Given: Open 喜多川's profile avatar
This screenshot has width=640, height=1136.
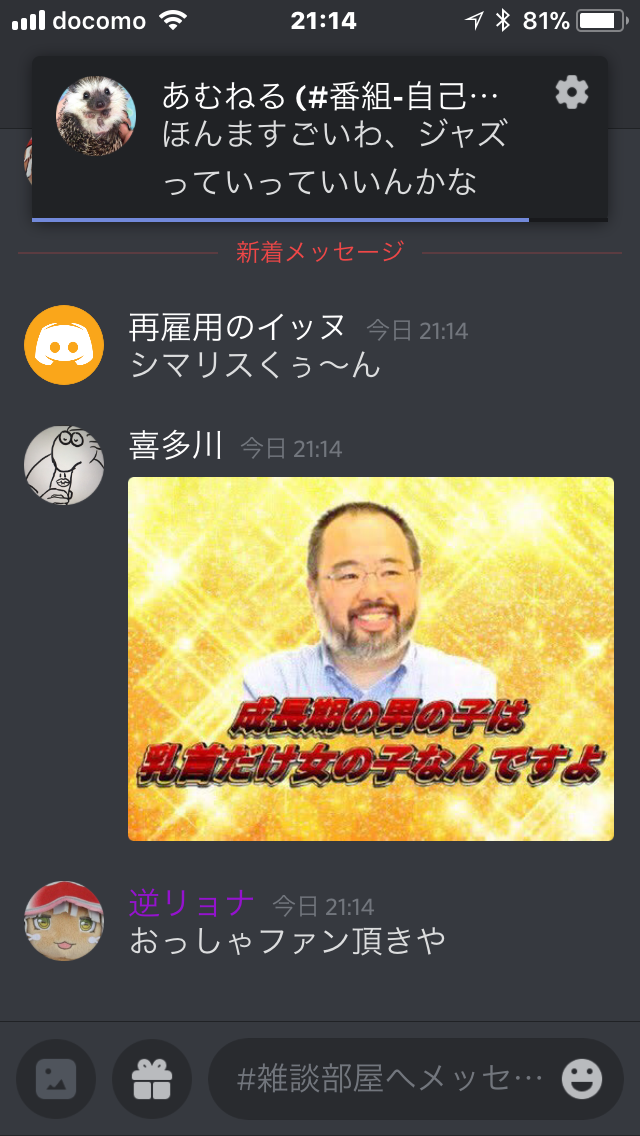Looking at the screenshot, I should click(x=64, y=465).
